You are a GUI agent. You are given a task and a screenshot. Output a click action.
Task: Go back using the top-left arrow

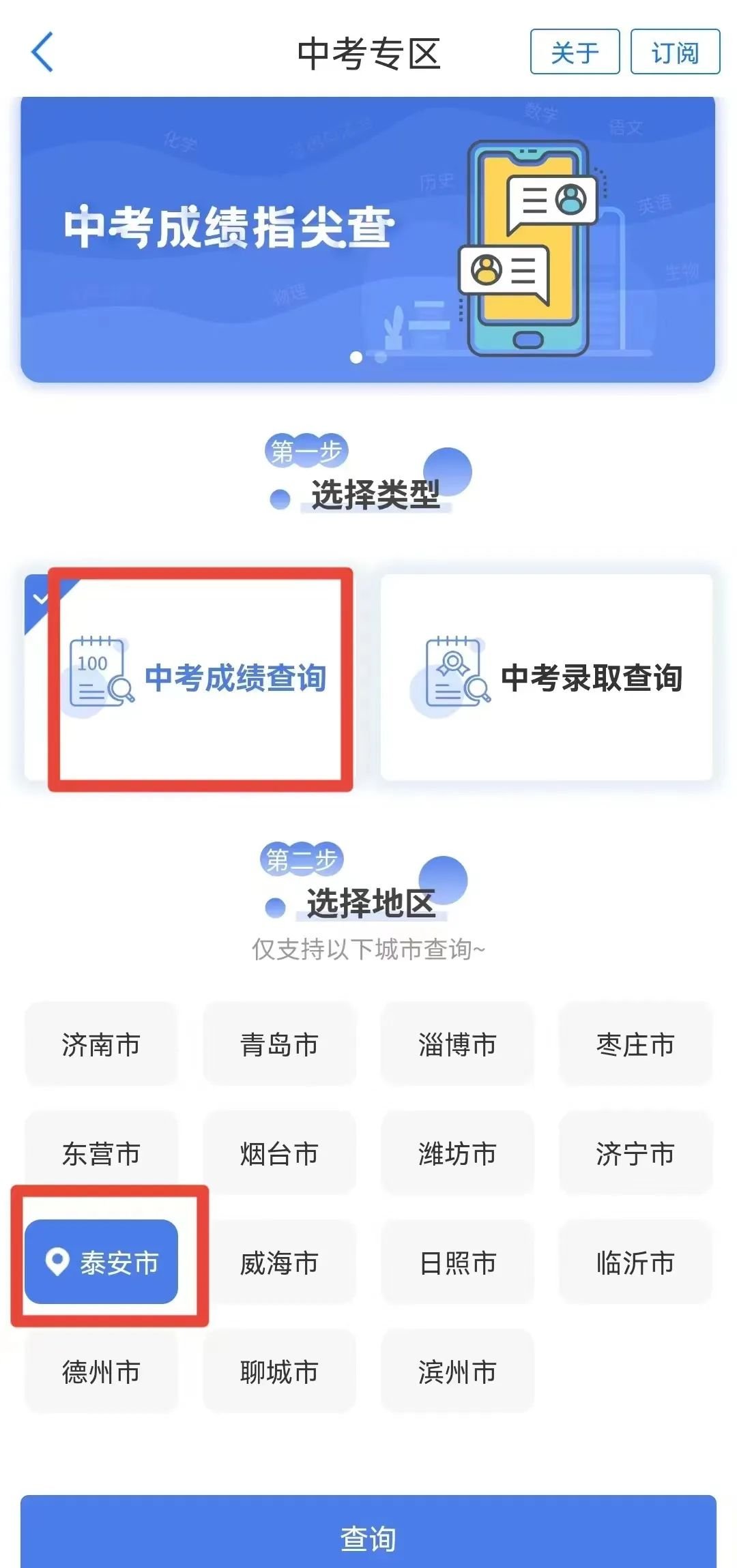pyautogui.click(x=42, y=53)
